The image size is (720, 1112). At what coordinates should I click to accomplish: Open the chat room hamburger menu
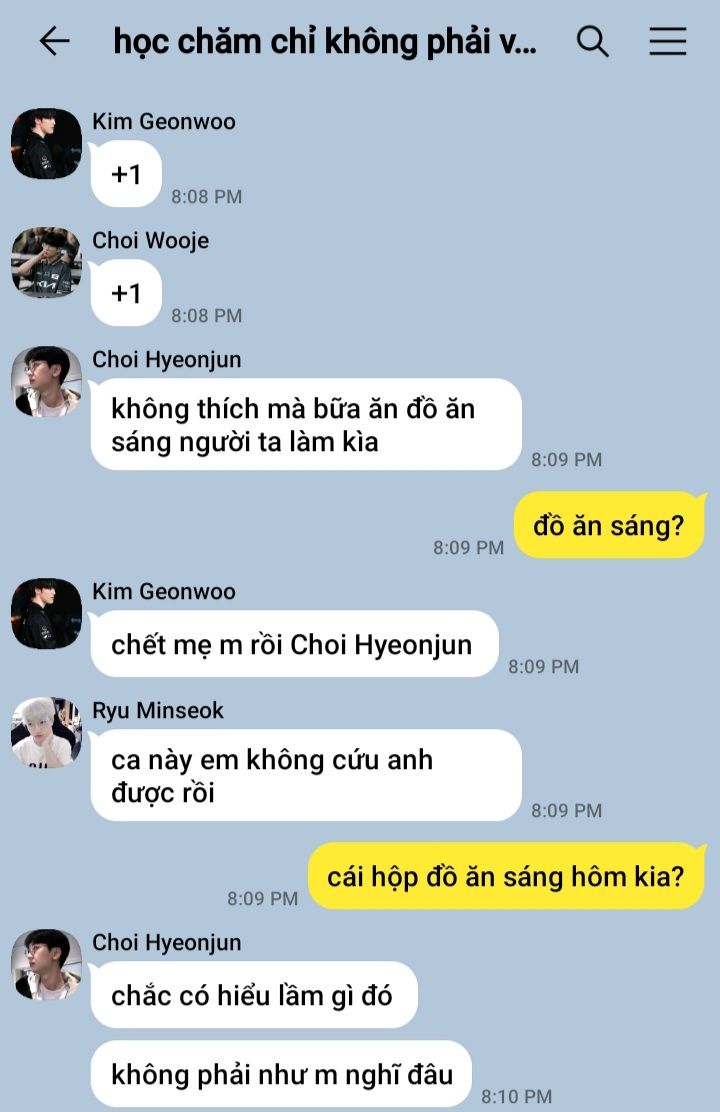click(x=667, y=41)
